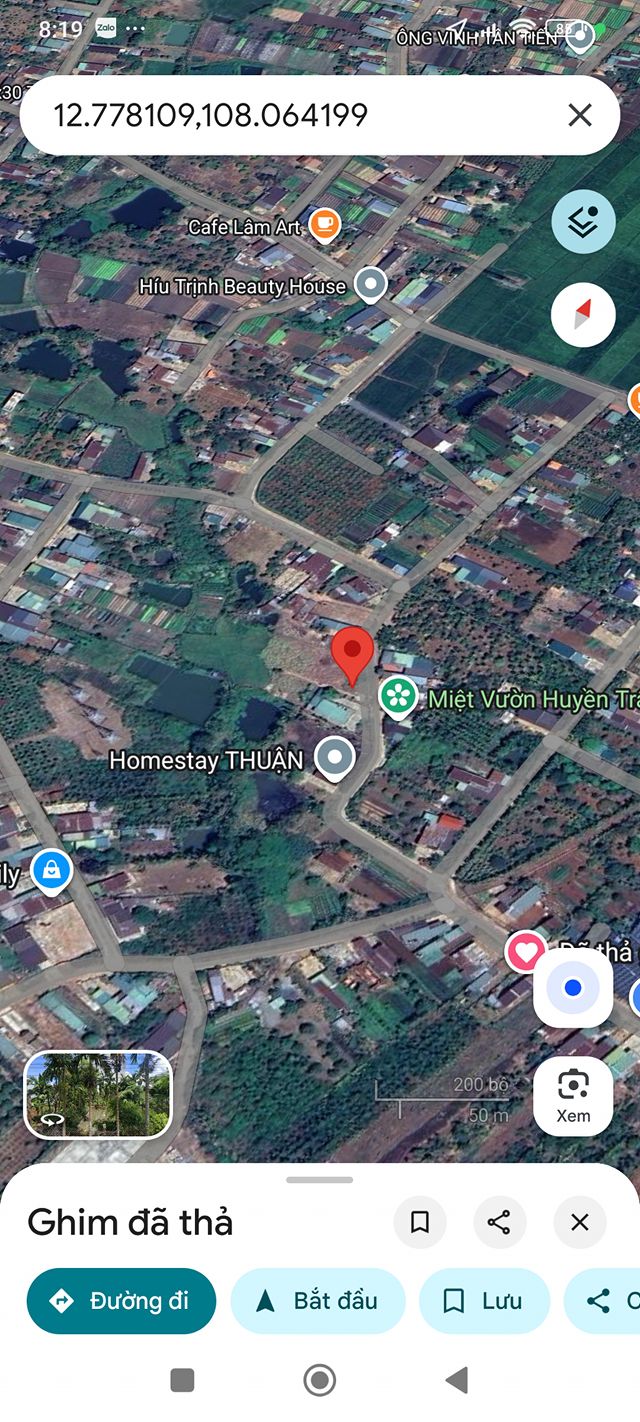This screenshot has height=1422, width=640.
Task: Select the Híu Trịnh Beauty House marker
Action: click(x=371, y=286)
